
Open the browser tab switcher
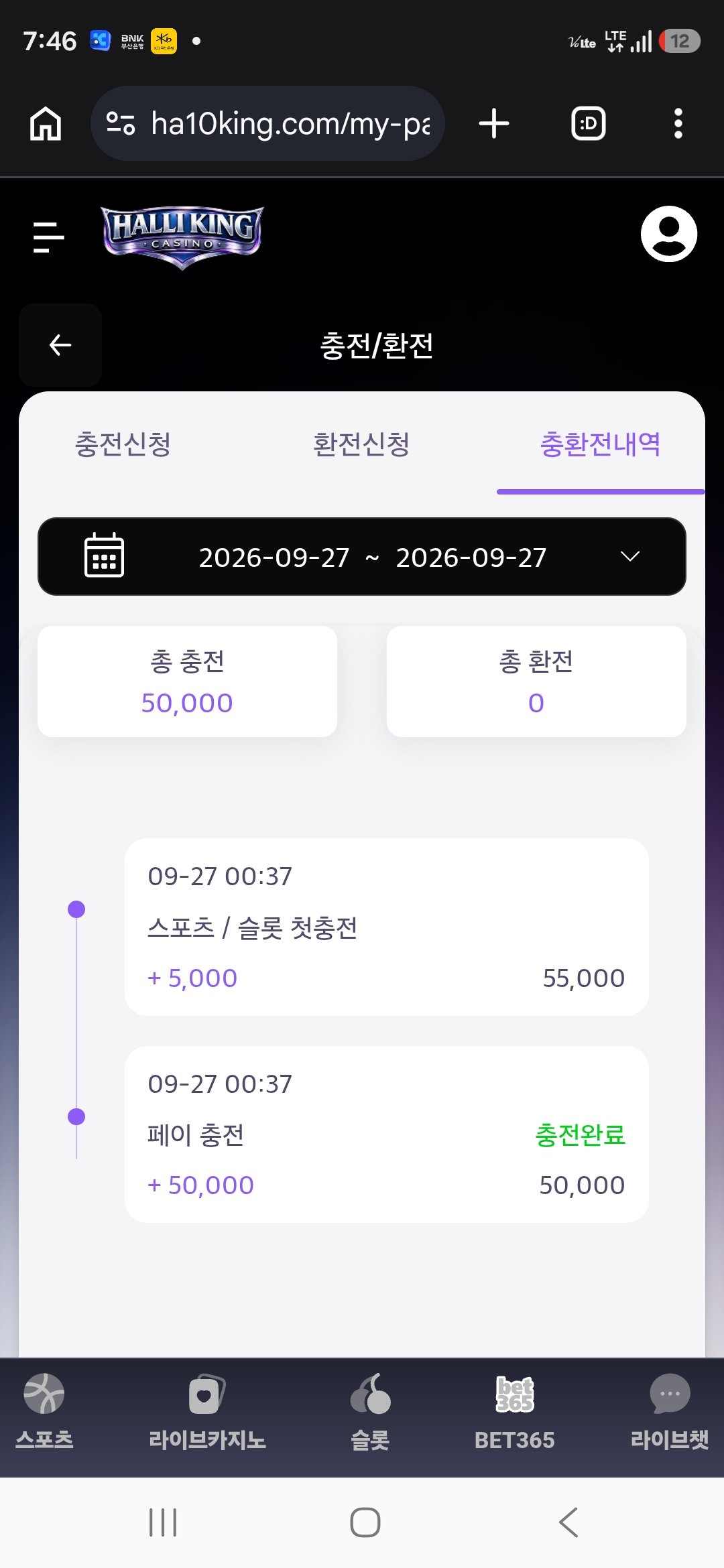(x=589, y=124)
